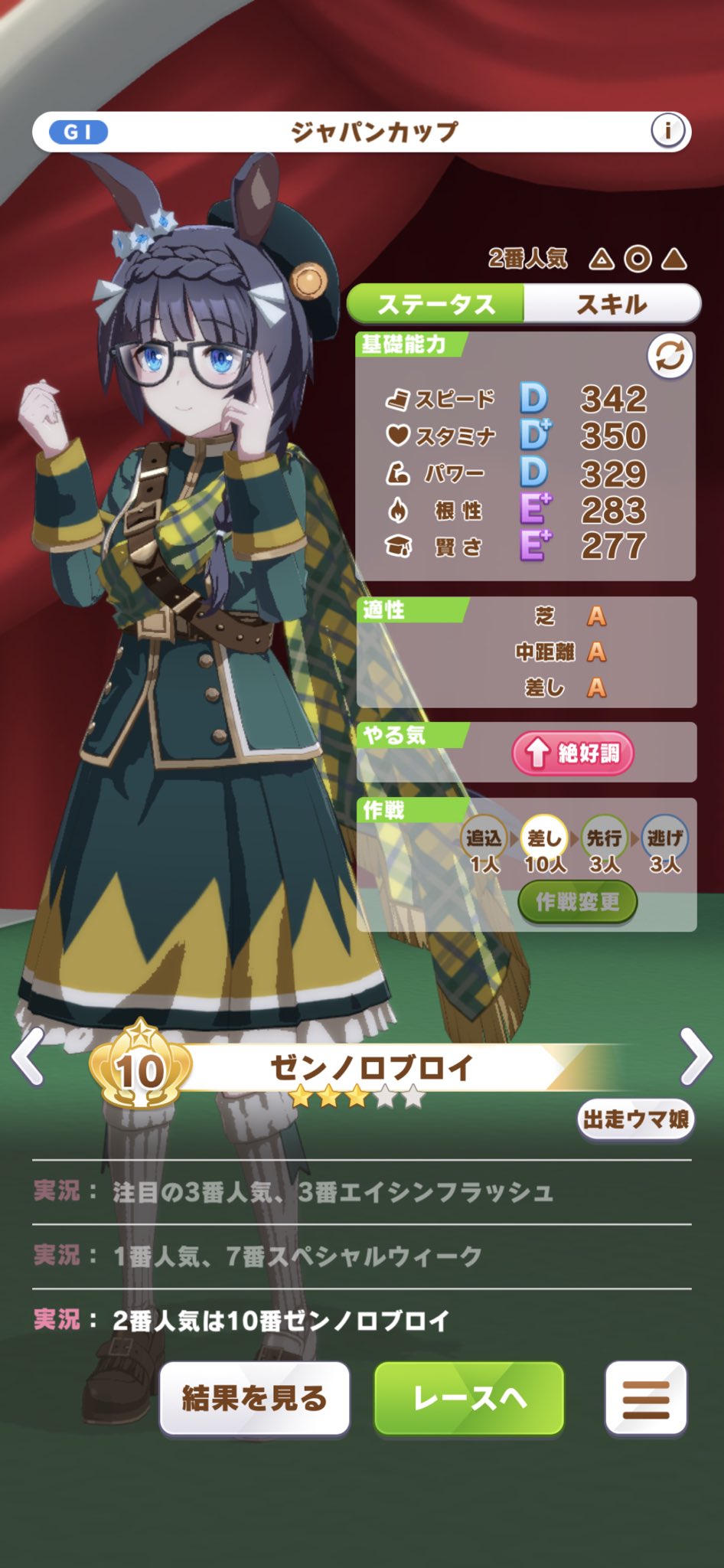Show the next racer with right arrow
Image resolution: width=724 pixels, height=1568 pixels.
696,1057
